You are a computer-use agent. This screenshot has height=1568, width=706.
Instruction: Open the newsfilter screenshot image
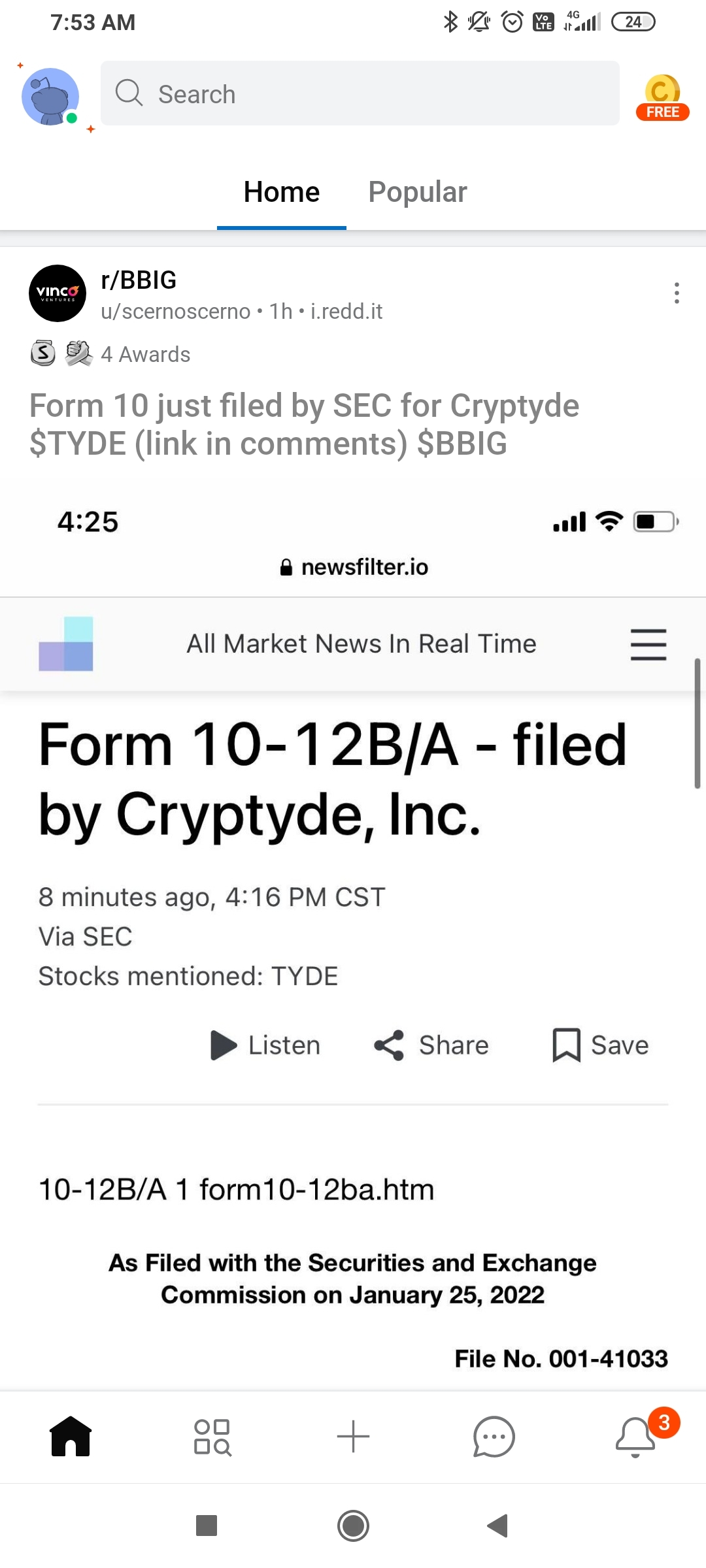[x=353, y=915]
